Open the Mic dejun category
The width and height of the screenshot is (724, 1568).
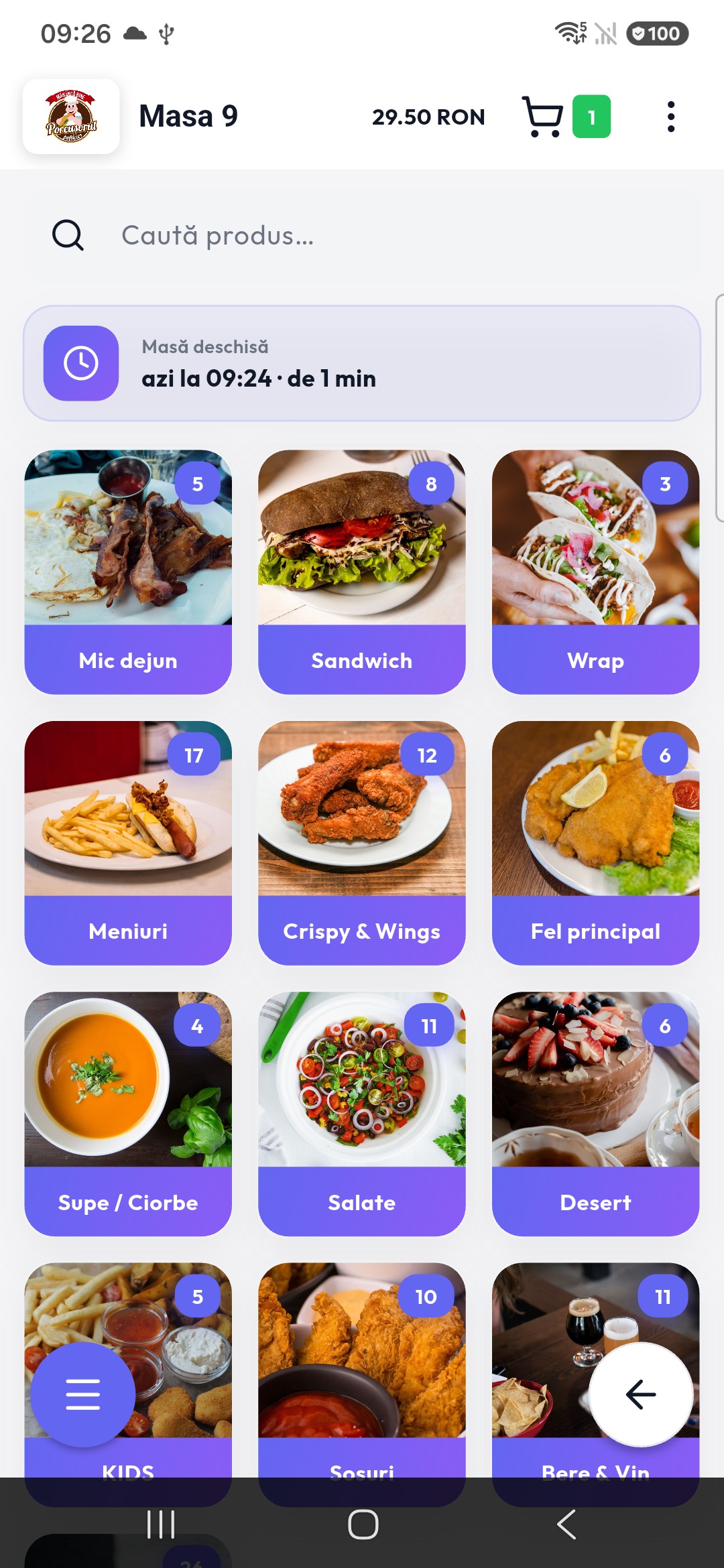click(x=128, y=572)
